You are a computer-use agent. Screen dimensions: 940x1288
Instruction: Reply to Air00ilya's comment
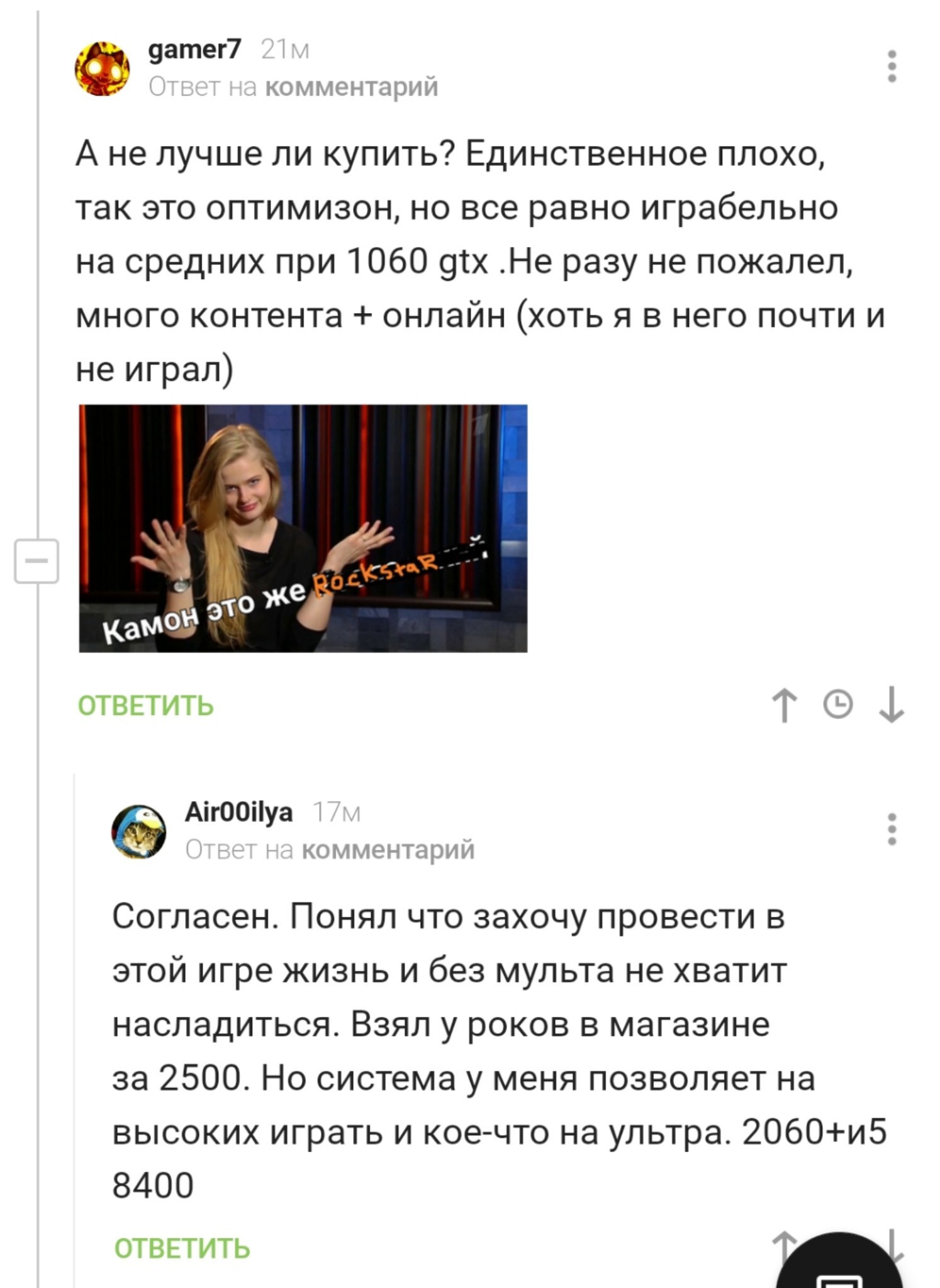[x=182, y=1248]
